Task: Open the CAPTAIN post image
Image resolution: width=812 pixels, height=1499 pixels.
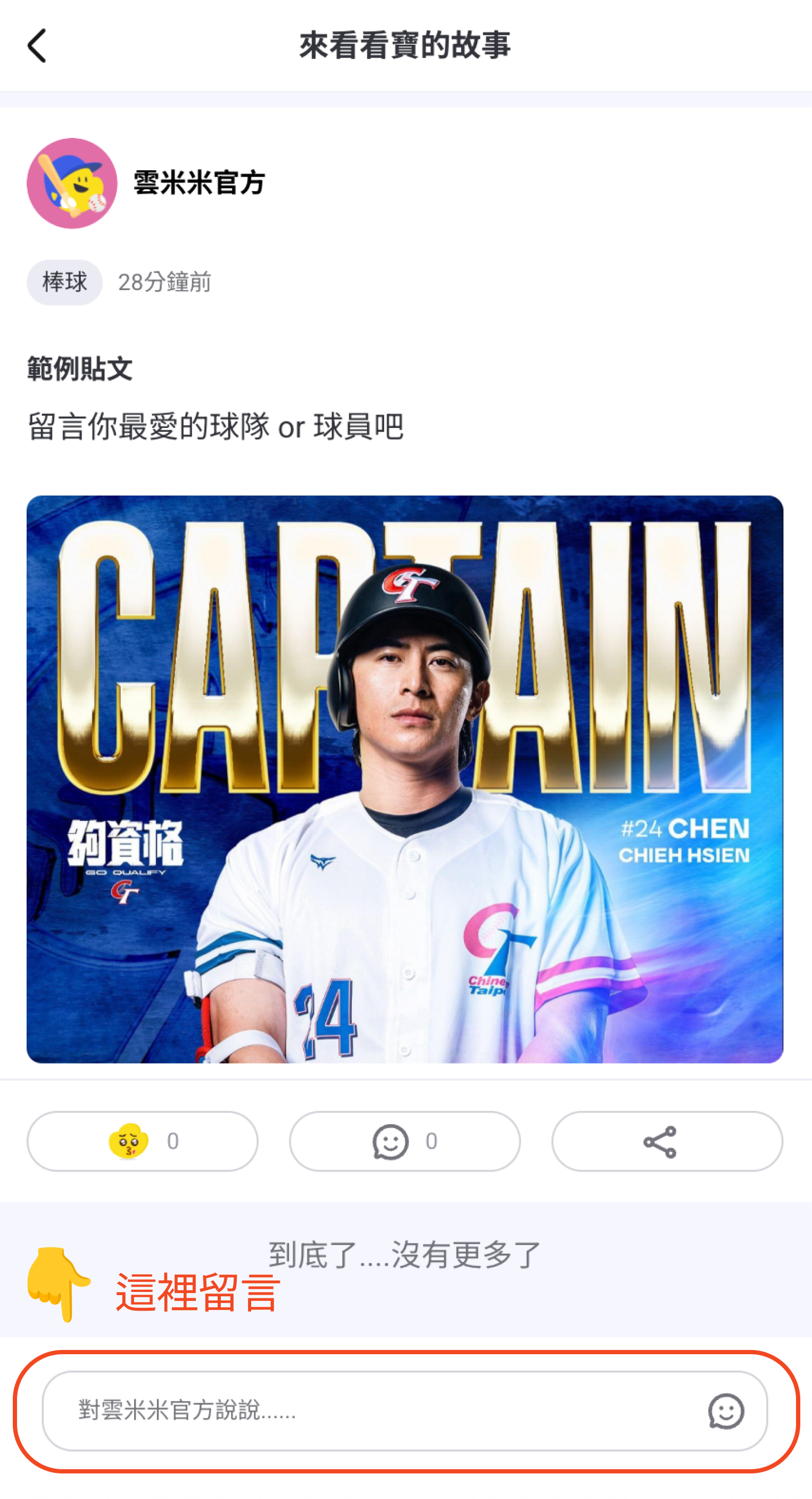Action: coord(405,779)
